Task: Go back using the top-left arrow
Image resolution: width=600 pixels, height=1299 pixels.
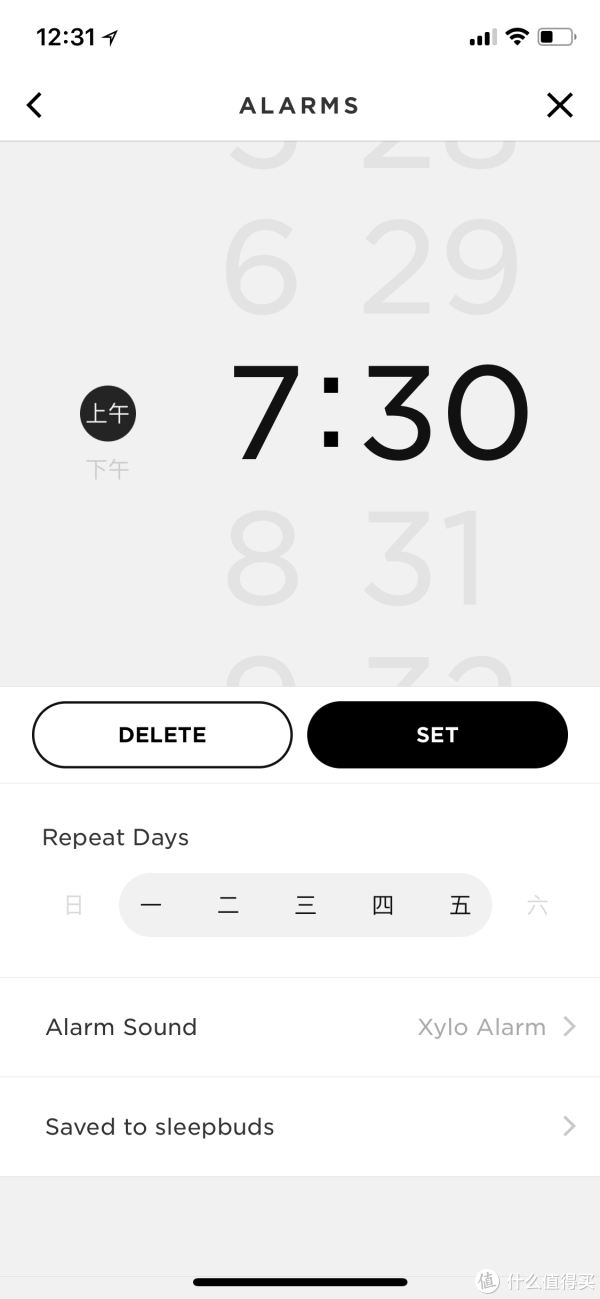Action: click(35, 105)
